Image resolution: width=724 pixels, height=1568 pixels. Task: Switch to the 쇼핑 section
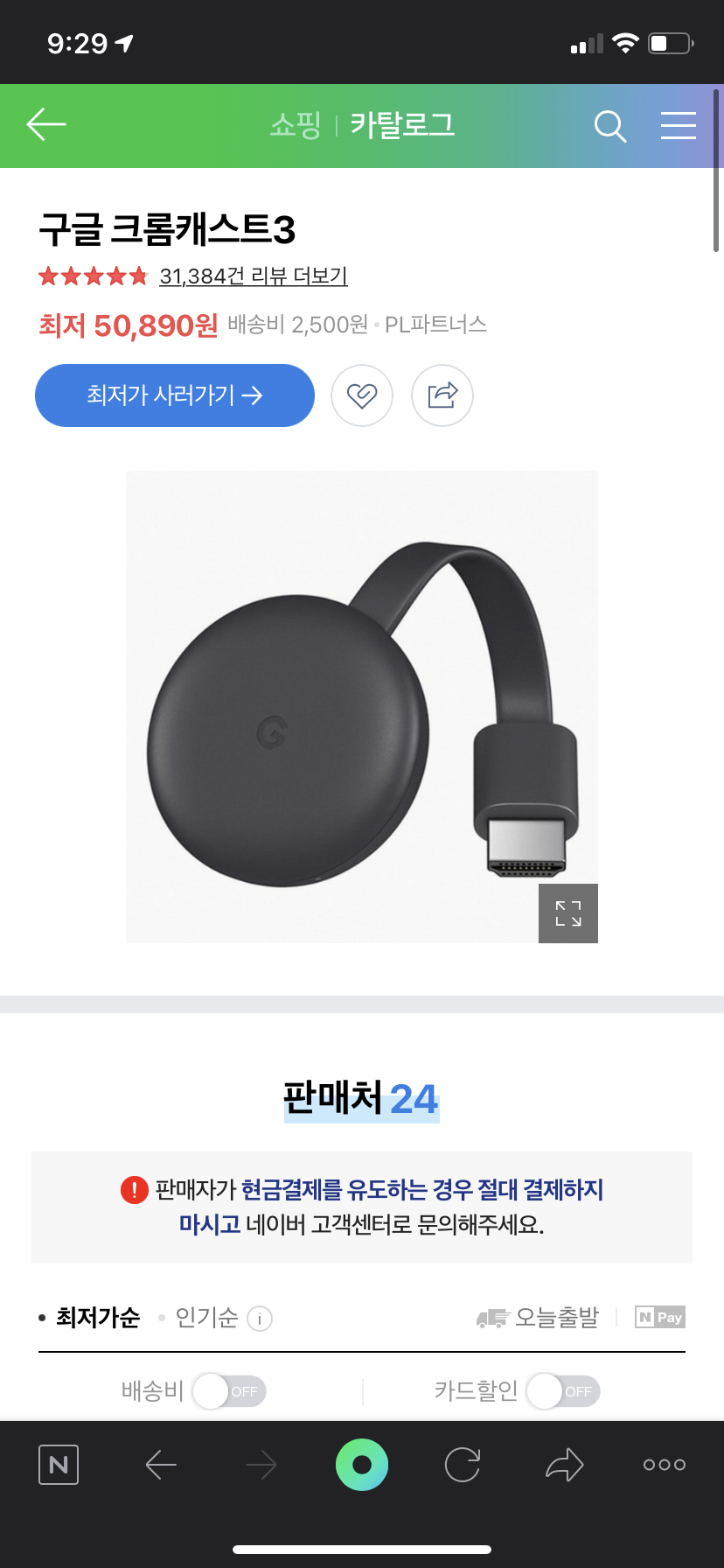tap(296, 125)
